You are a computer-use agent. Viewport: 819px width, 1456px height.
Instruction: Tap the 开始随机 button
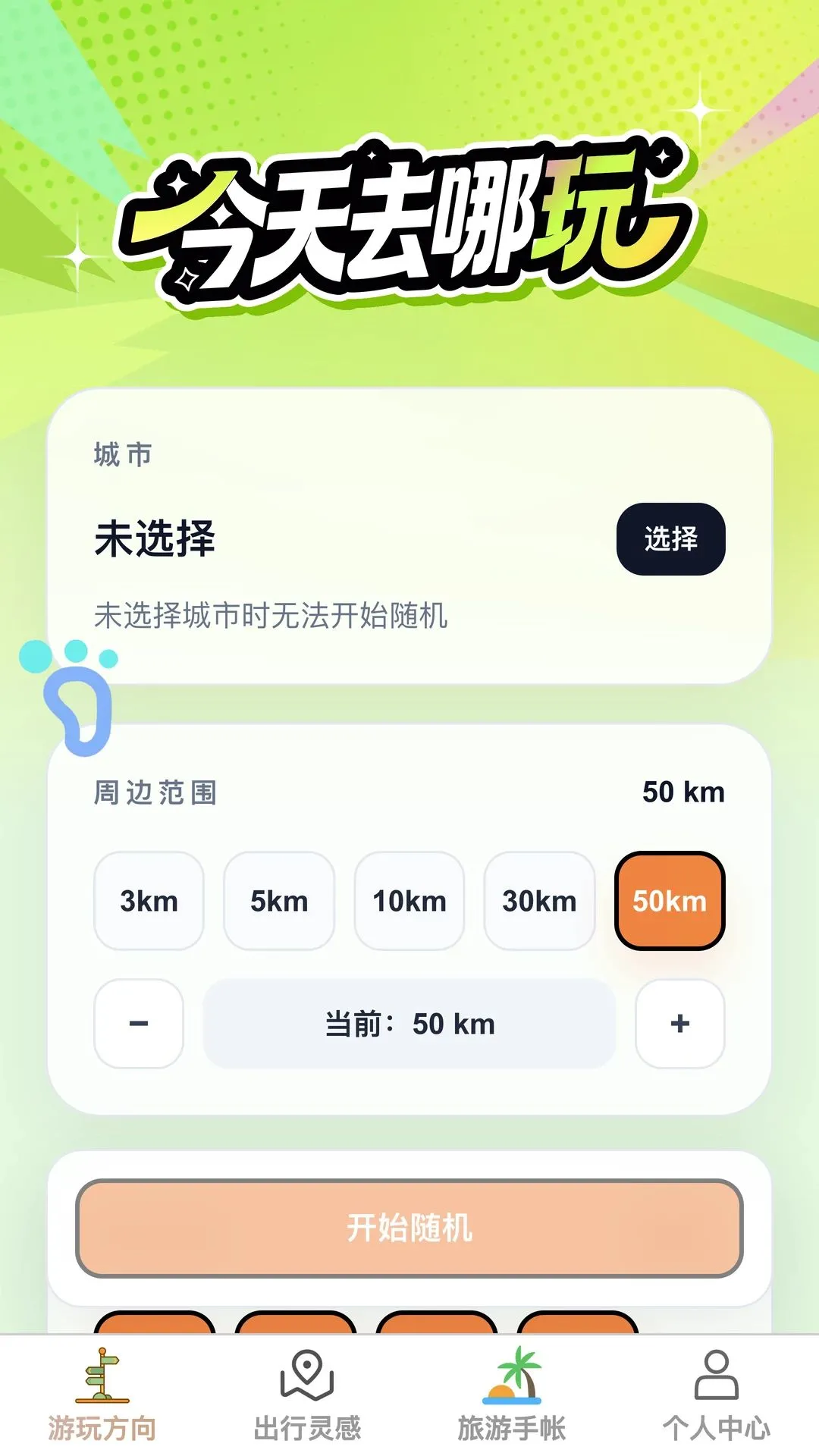coord(409,1228)
